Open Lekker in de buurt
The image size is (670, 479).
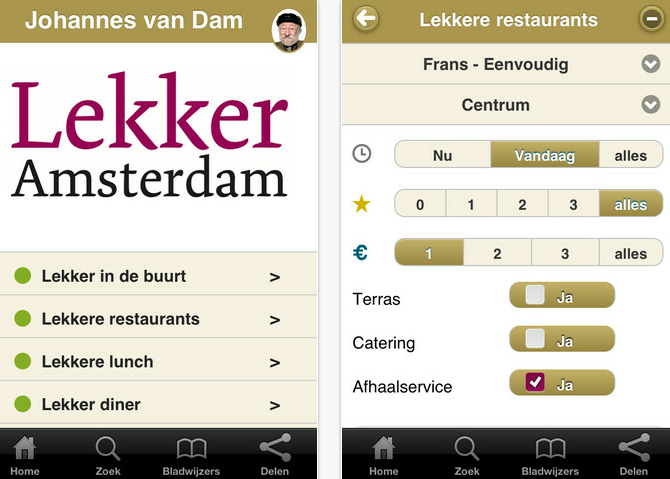158,276
